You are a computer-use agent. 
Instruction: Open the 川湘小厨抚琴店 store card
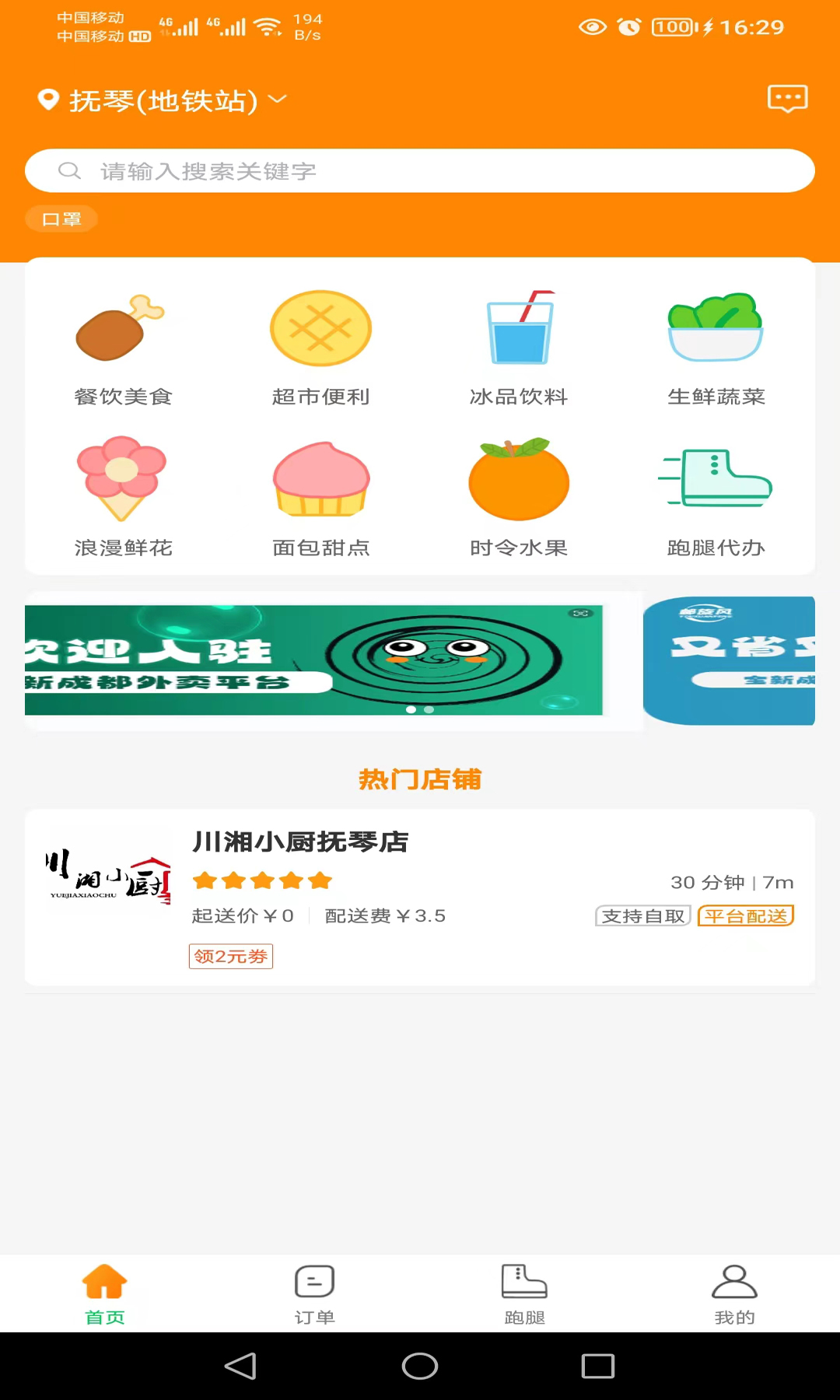tap(420, 863)
